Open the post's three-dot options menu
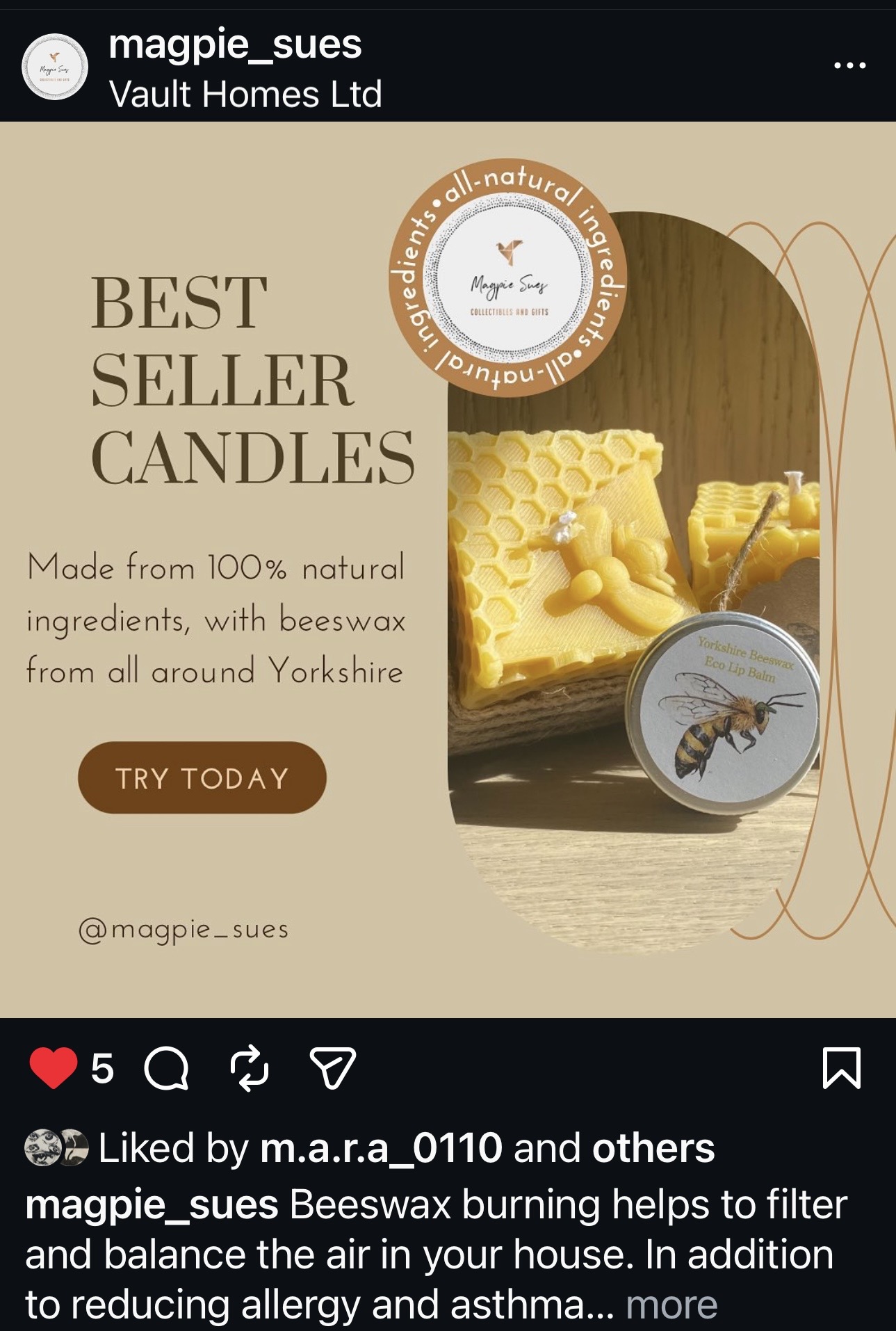 (849, 66)
